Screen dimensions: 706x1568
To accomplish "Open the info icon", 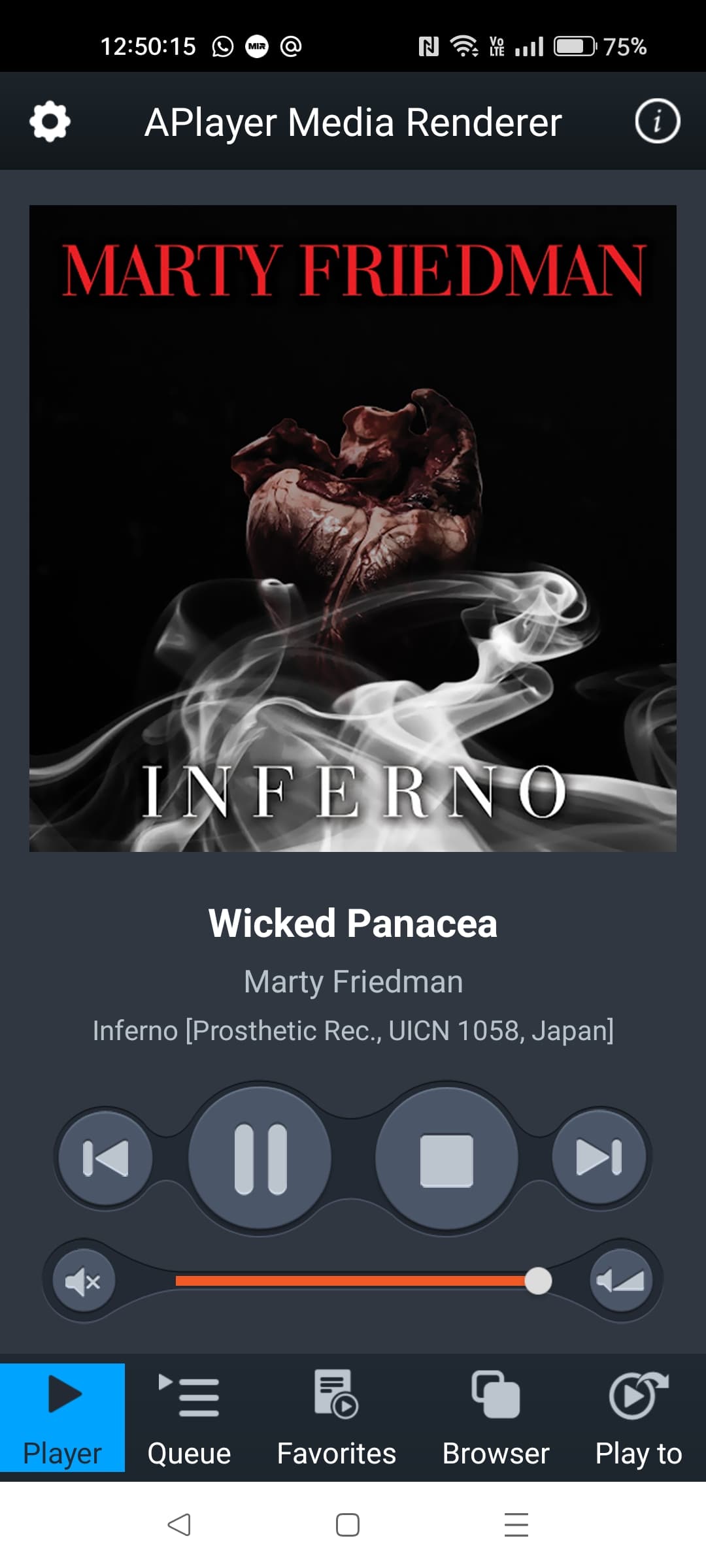I will (657, 121).
